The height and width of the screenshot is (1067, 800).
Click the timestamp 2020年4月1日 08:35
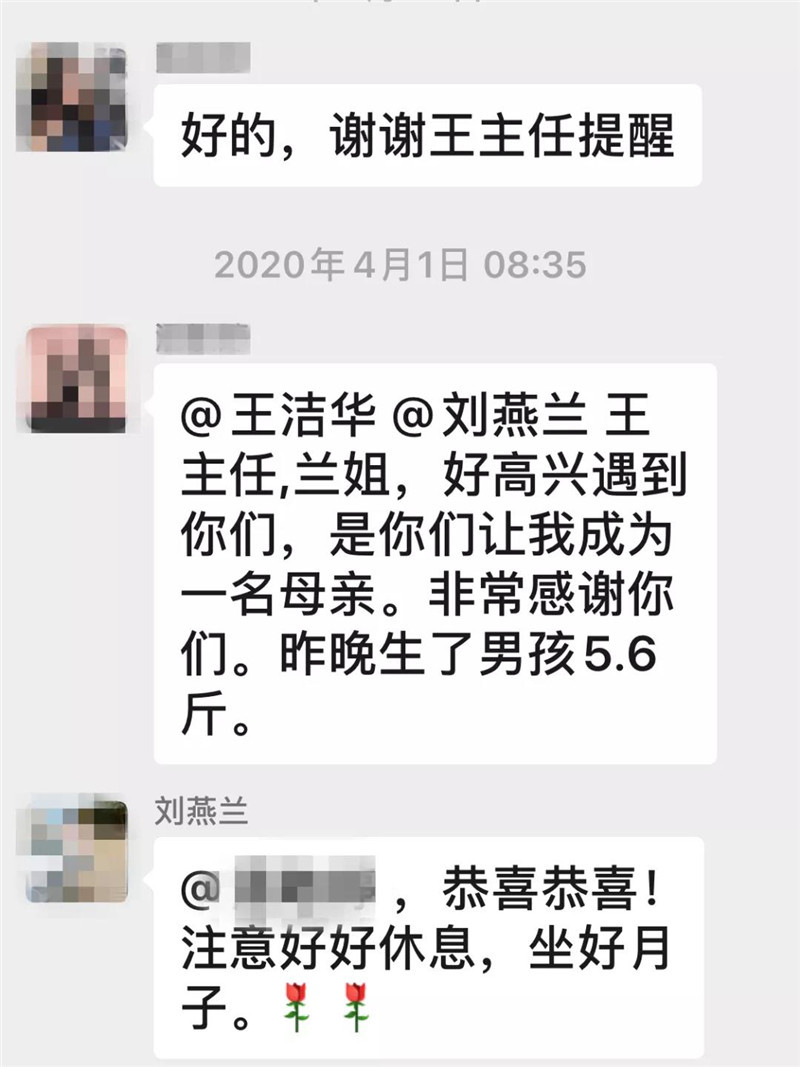398,262
